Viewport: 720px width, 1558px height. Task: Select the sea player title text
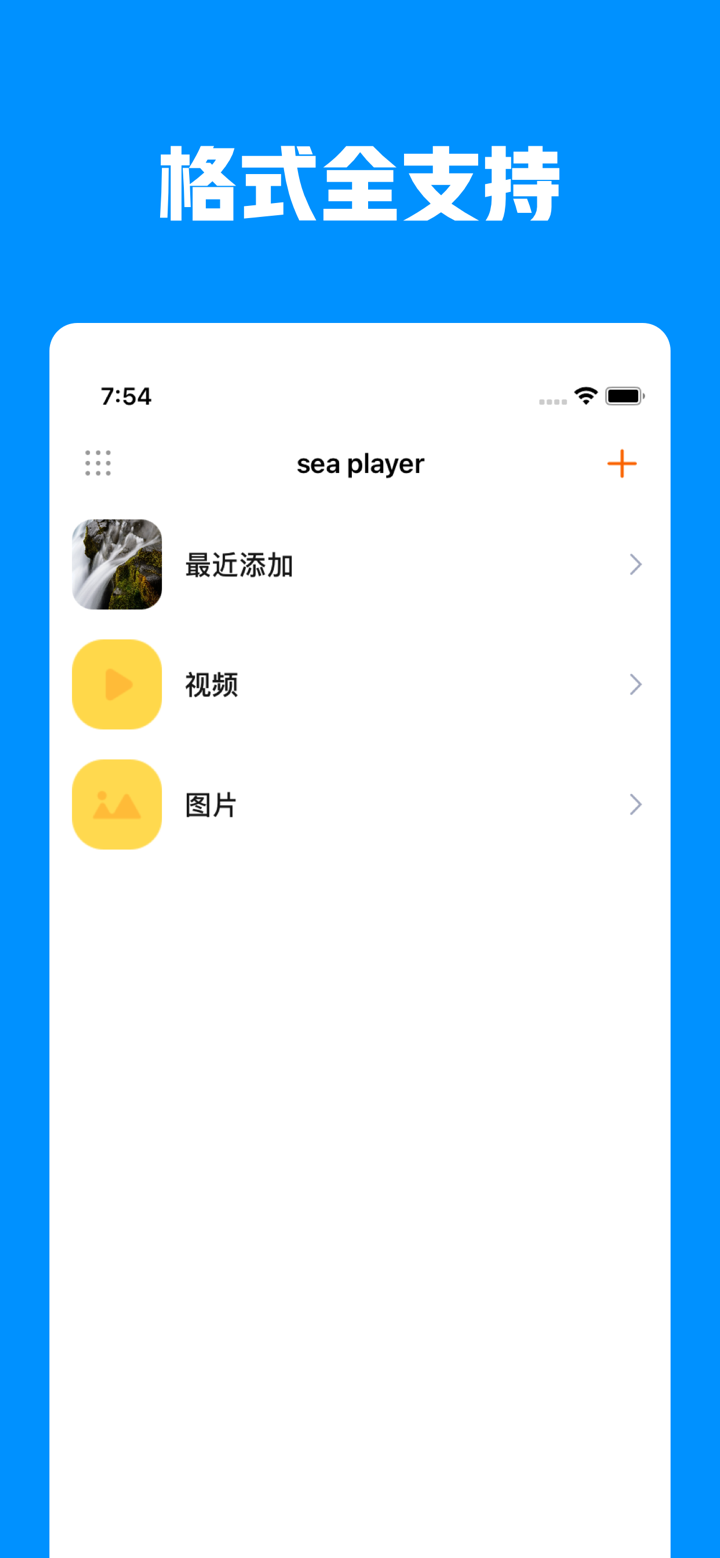(x=360, y=463)
